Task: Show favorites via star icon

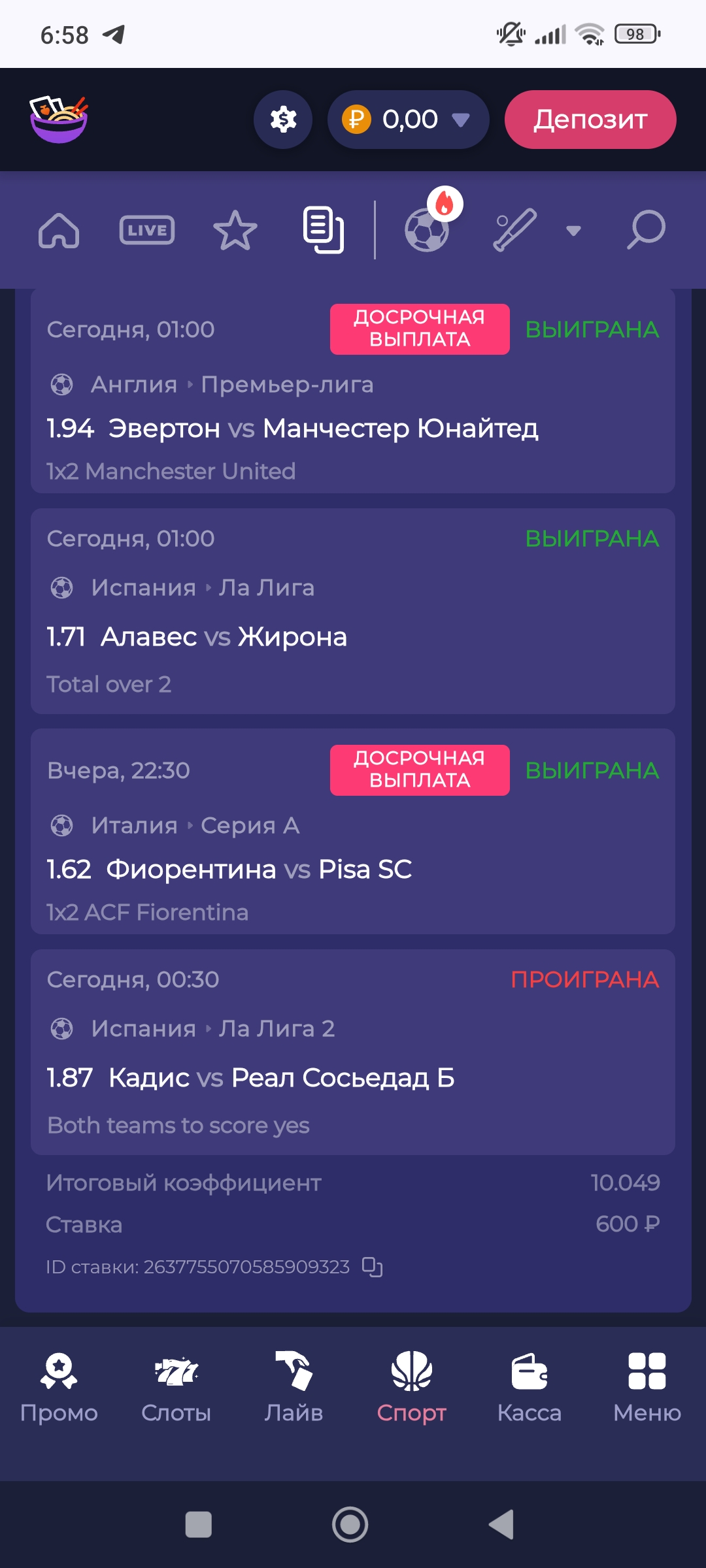Action: pos(235,231)
